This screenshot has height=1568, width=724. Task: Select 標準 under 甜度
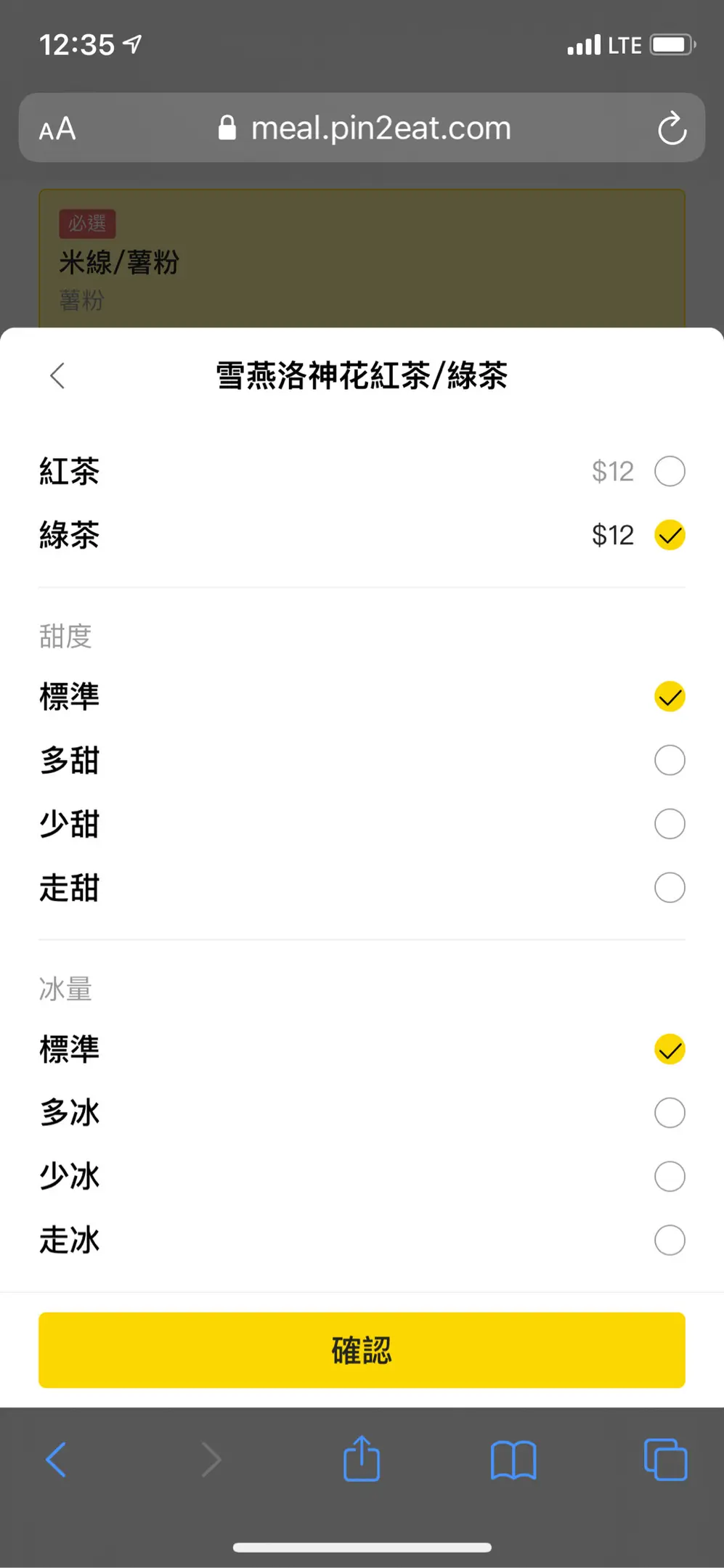(x=362, y=697)
